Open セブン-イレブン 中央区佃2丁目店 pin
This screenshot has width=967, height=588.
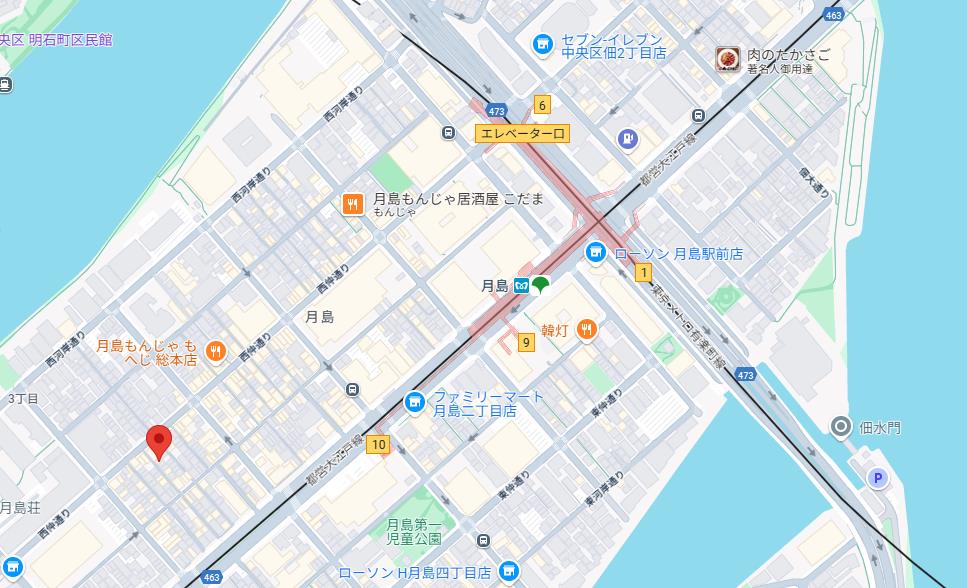point(543,44)
